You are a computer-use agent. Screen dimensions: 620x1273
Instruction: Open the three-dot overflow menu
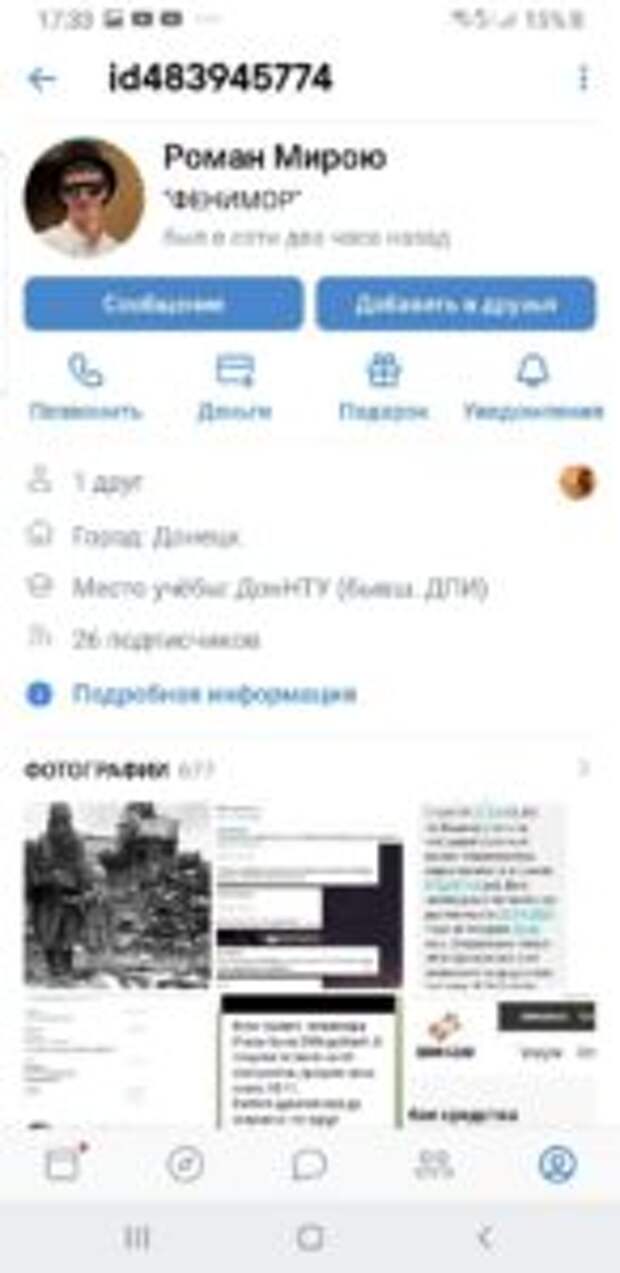point(583,79)
